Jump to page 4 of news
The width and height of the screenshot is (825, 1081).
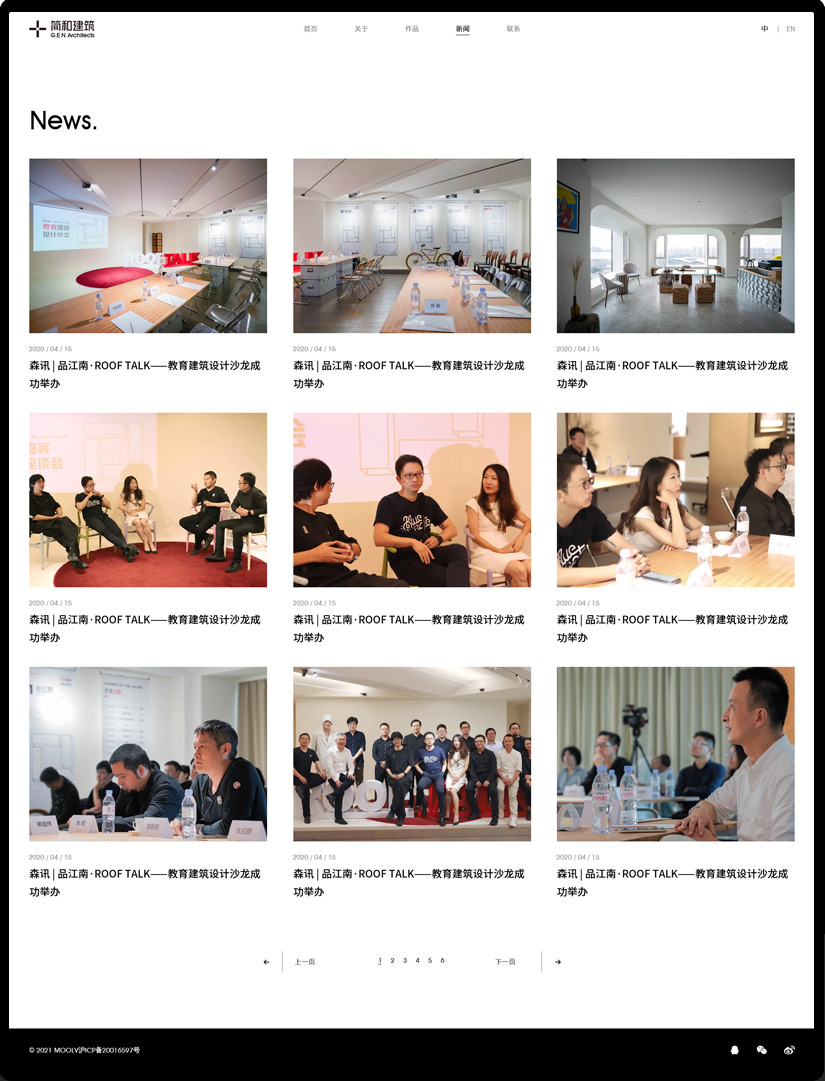pos(417,961)
